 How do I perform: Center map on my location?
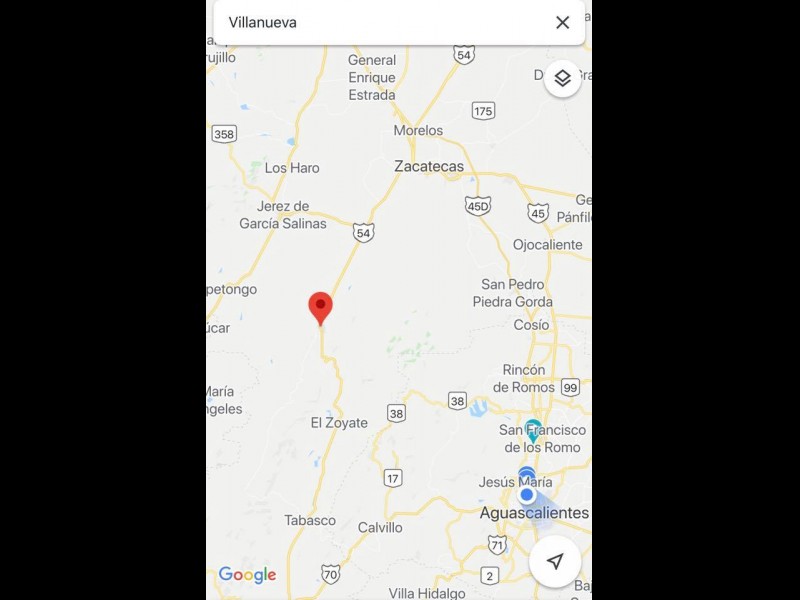pyautogui.click(x=555, y=561)
